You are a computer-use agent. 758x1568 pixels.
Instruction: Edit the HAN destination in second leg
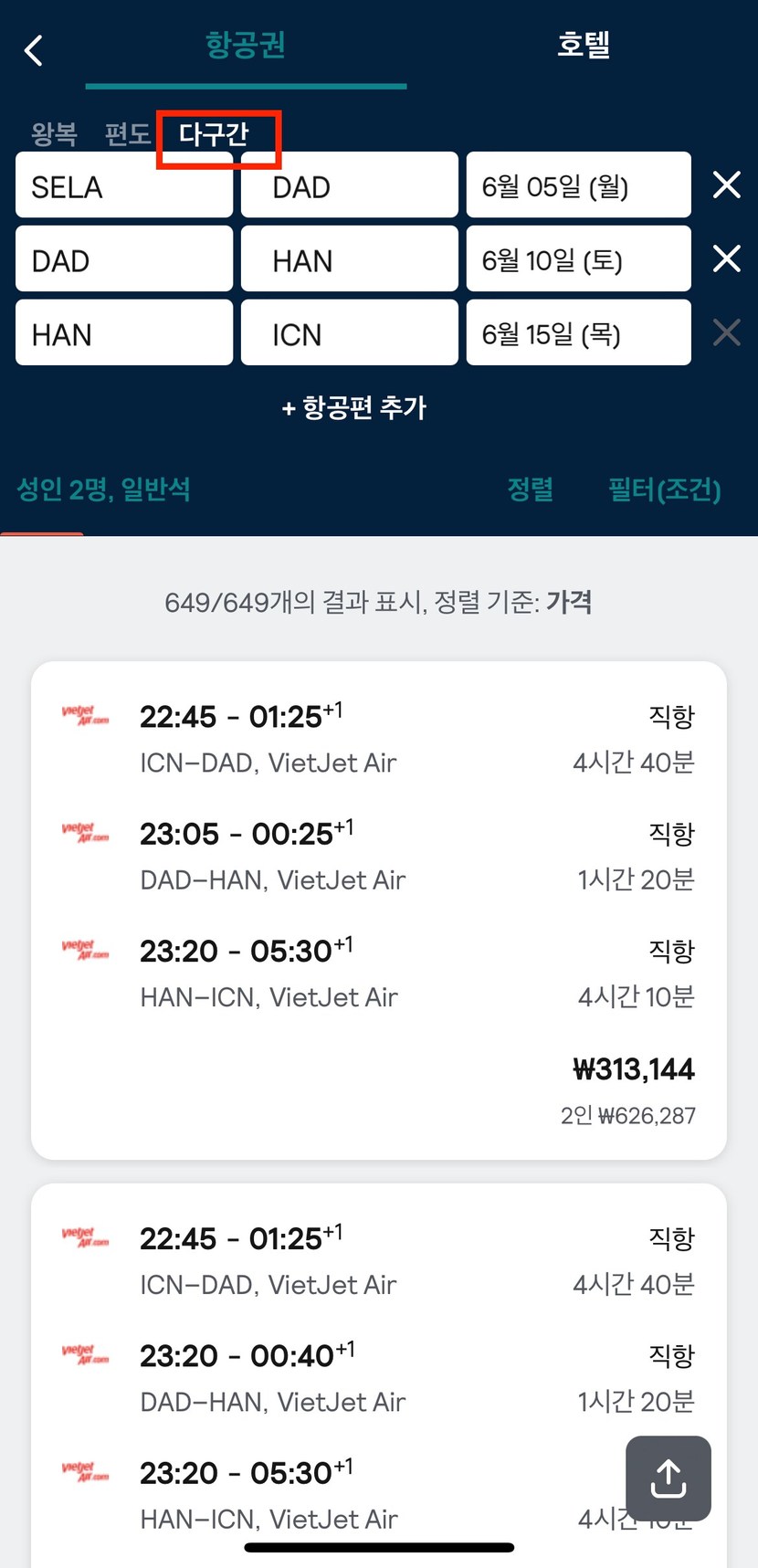pos(350,259)
